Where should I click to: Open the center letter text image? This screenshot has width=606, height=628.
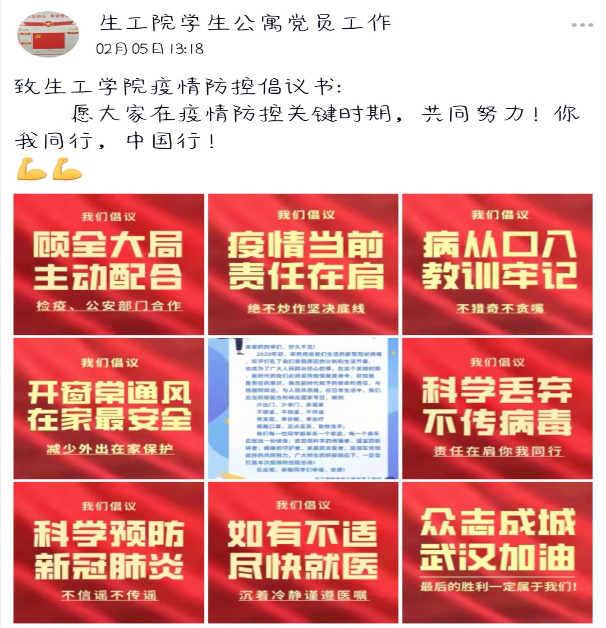(302, 407)
